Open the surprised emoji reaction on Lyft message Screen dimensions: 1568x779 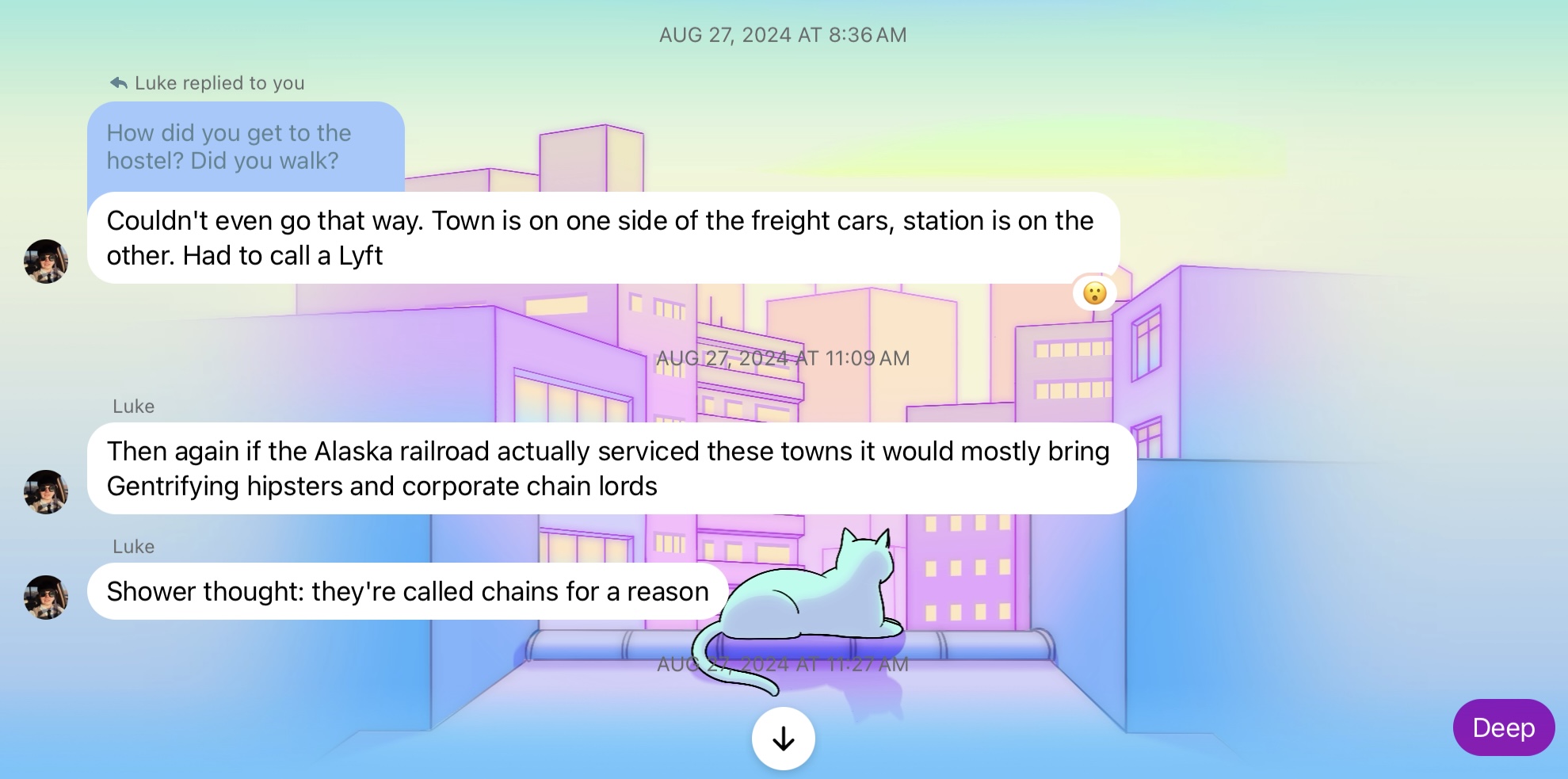(1094, 293)
